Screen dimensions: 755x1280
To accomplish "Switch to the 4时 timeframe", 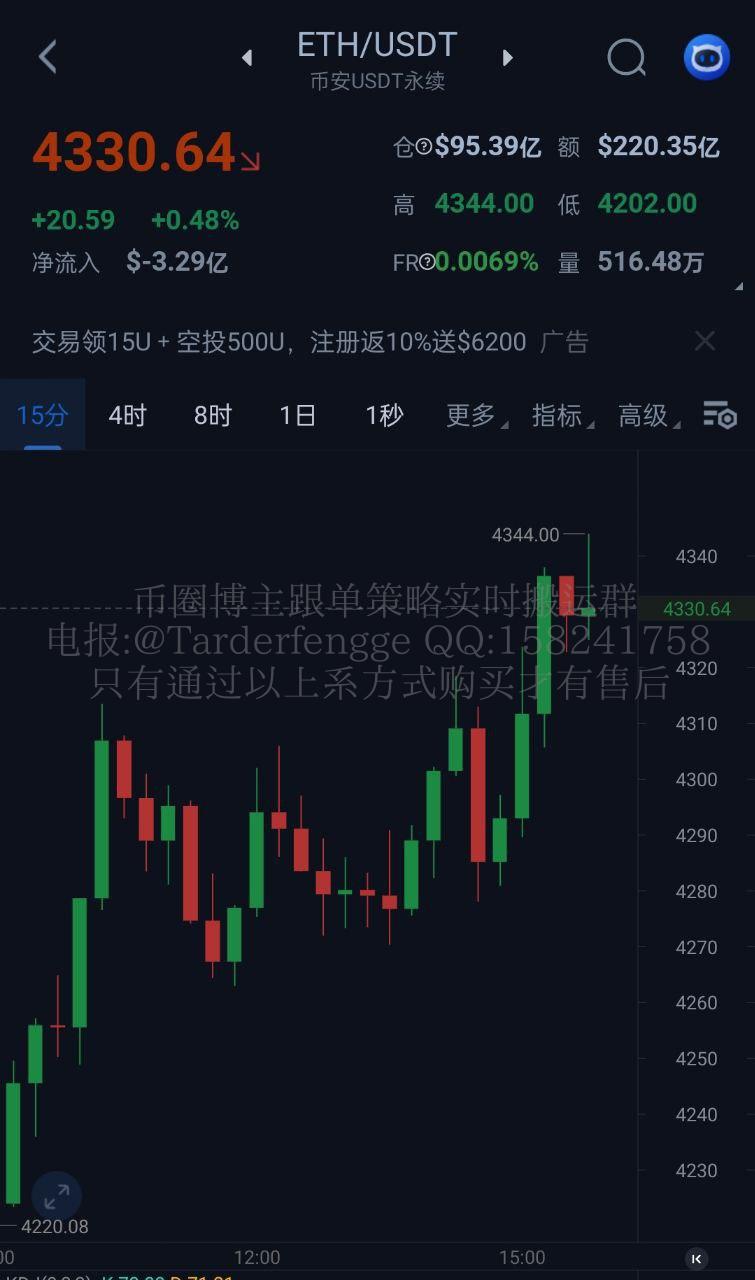I will pos(127,415).
